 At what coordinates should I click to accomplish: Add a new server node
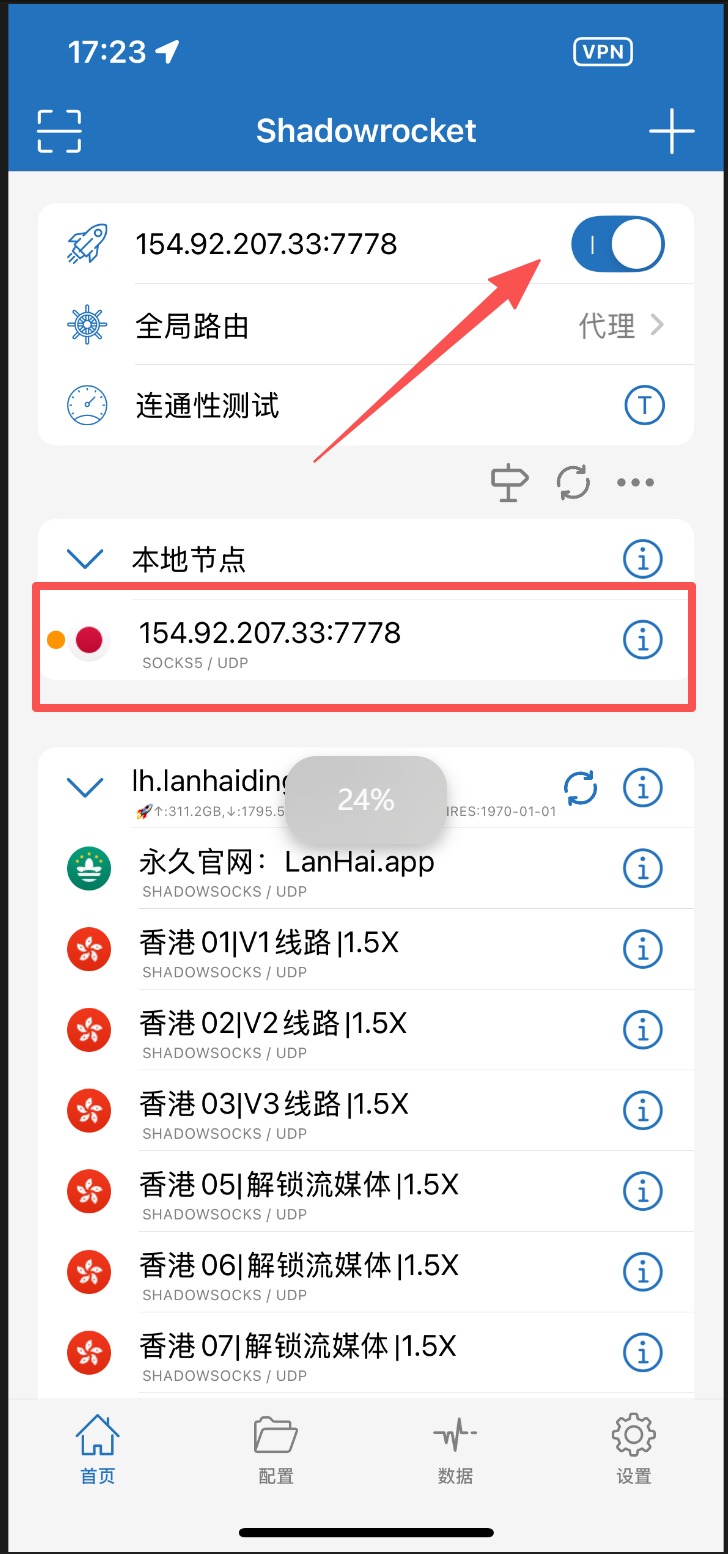coord(671,131)
